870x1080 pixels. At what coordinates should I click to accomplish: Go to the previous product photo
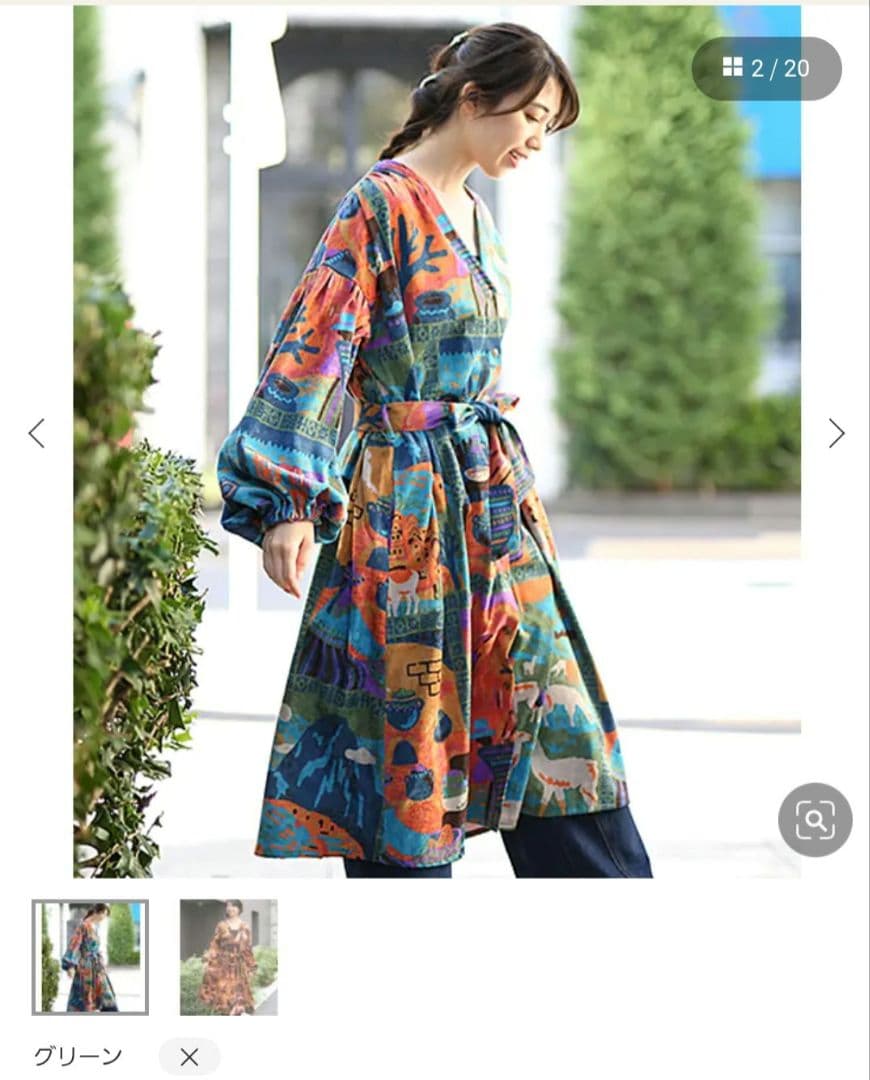pos(37,433)
